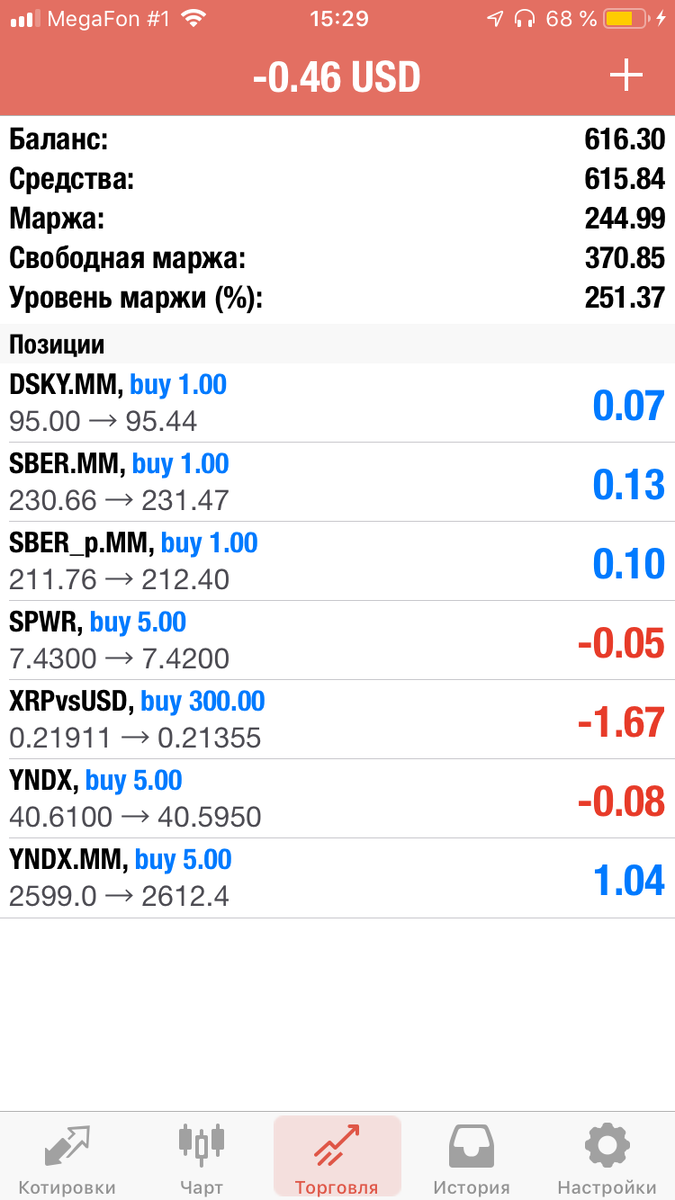This screenshot has height=1200, width=675.
Task: Open the История tab
Action: pos(471,1158)
